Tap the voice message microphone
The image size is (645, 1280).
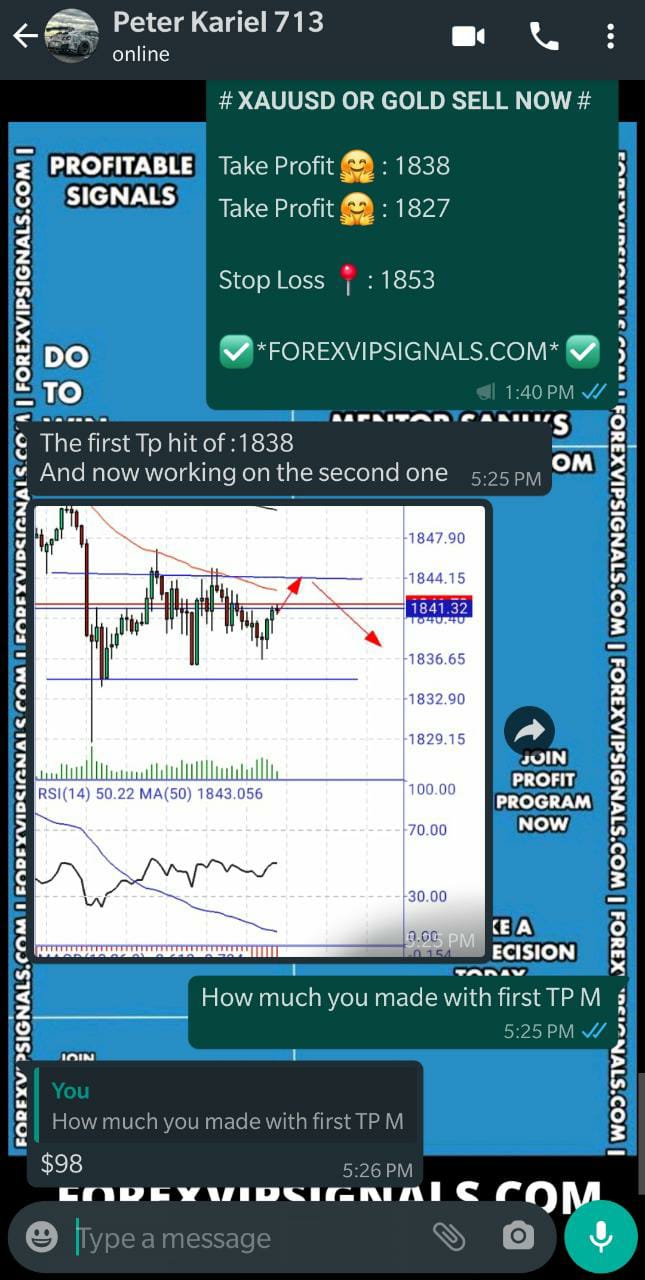click(x=600, y=1237)
